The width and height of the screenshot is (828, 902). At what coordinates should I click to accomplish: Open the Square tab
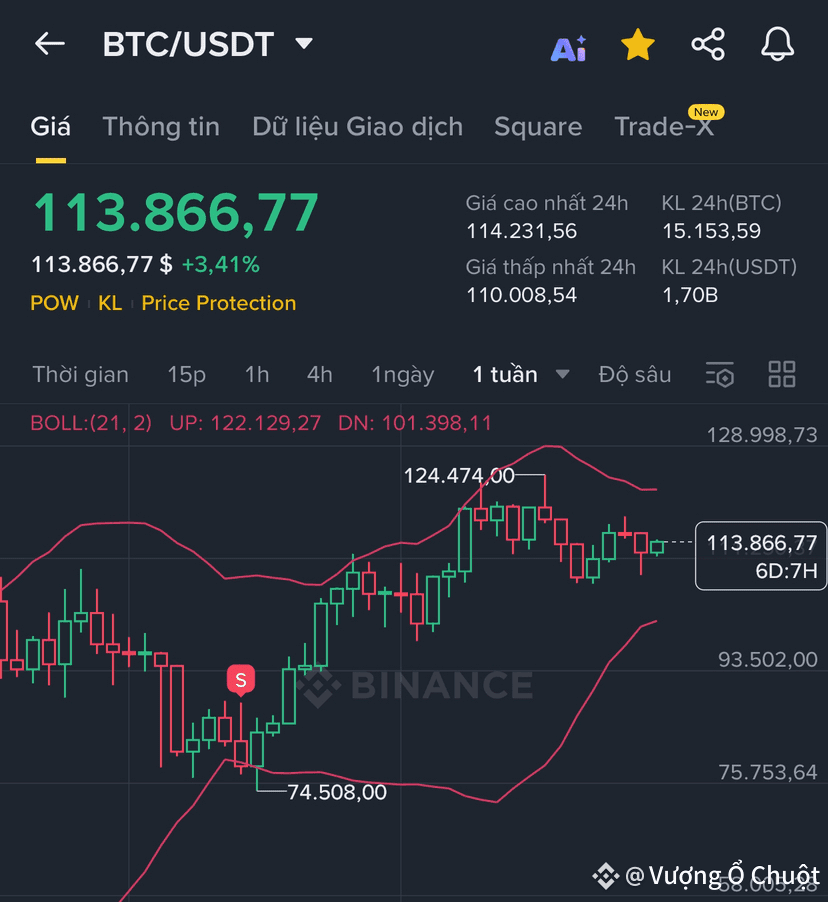pos(537,127)
